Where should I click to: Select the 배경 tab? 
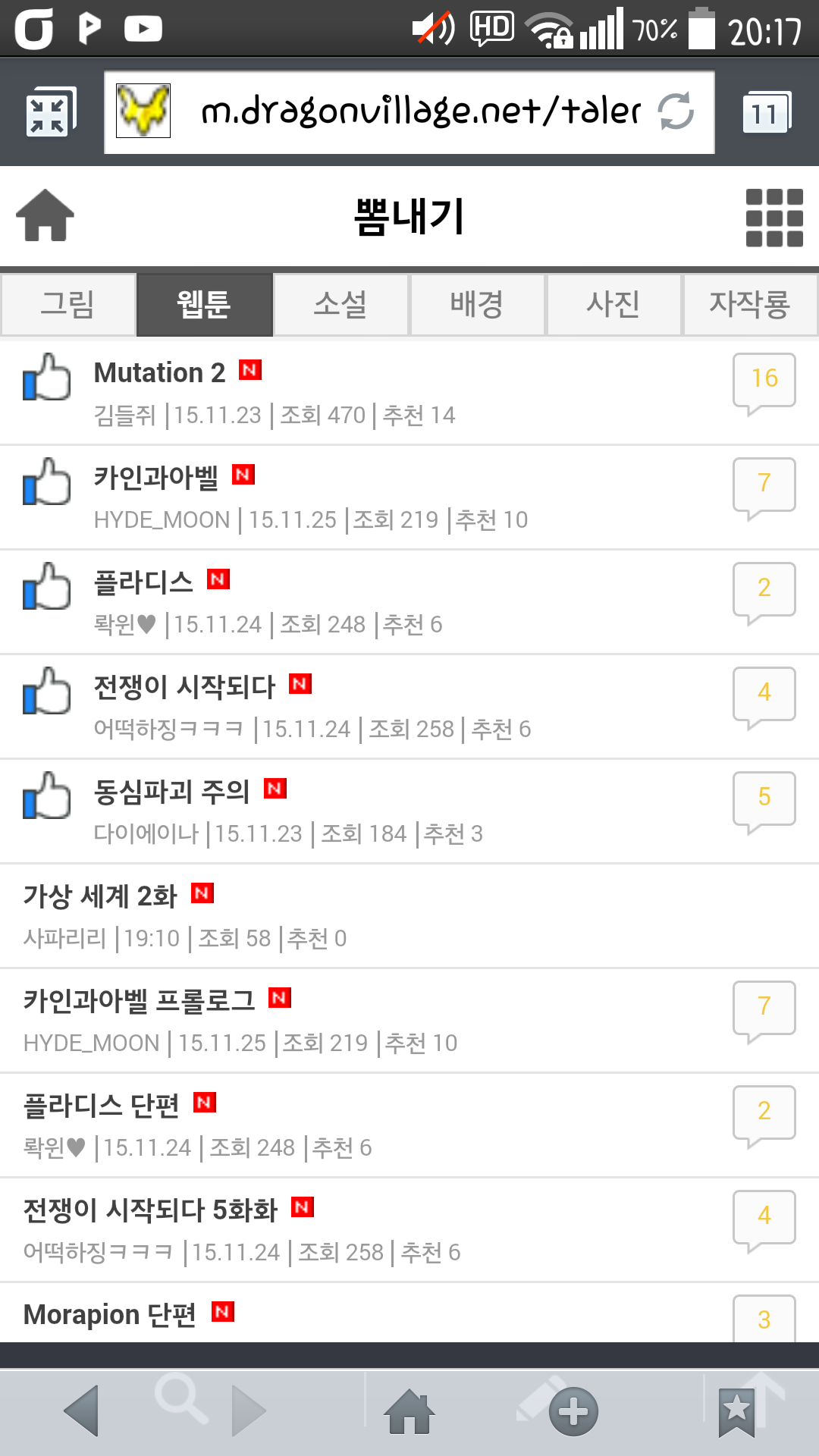477,305
